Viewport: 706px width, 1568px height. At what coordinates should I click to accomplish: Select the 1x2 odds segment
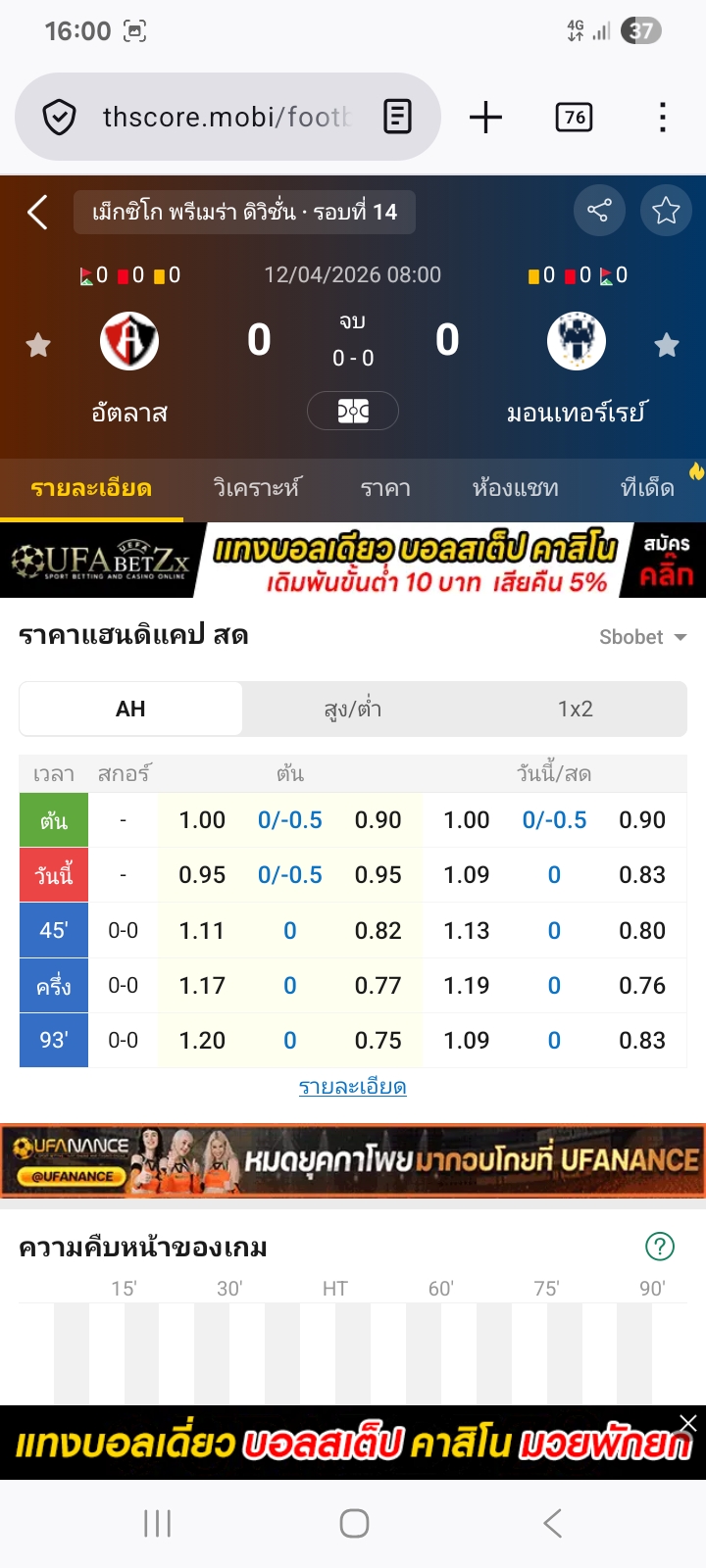(x=576, y=709)
